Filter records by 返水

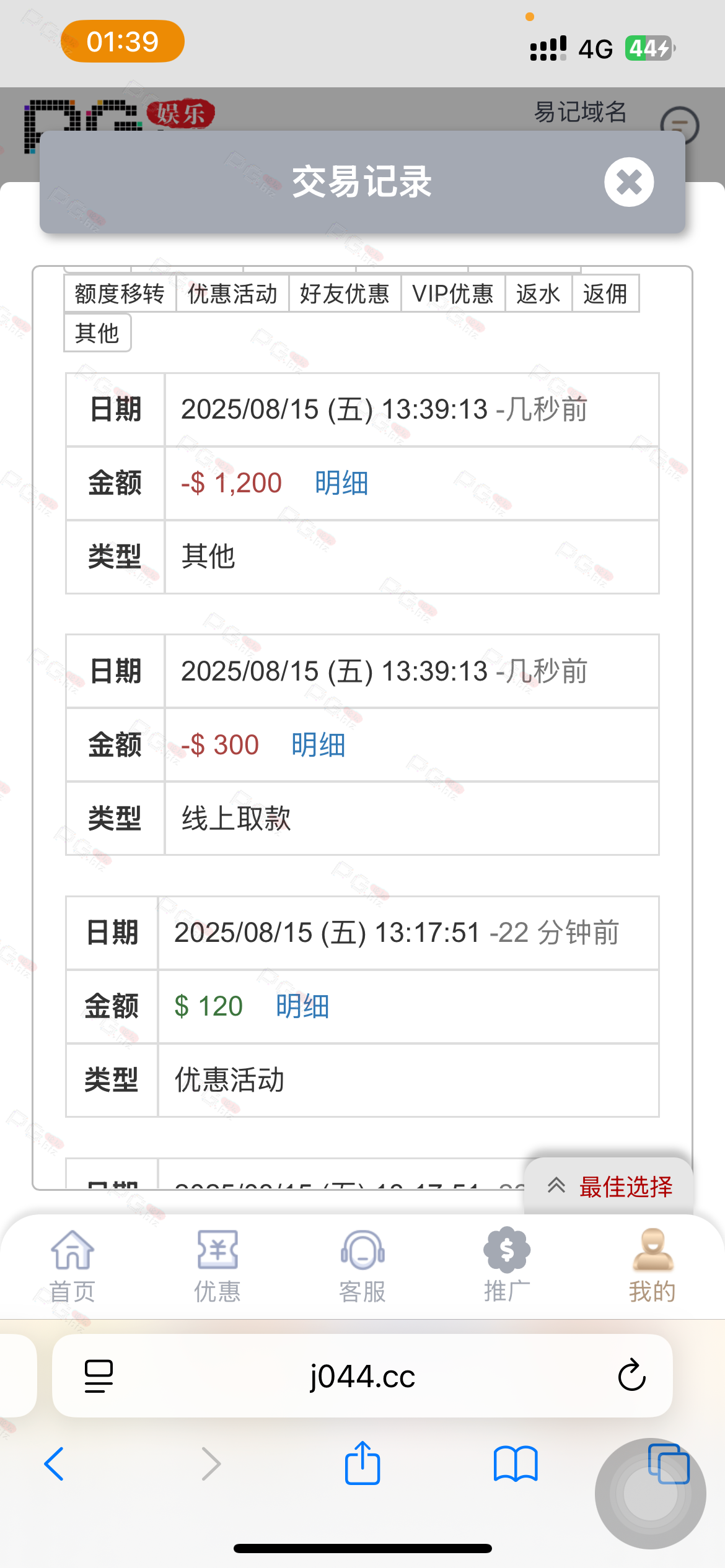(x=538, y=294)
